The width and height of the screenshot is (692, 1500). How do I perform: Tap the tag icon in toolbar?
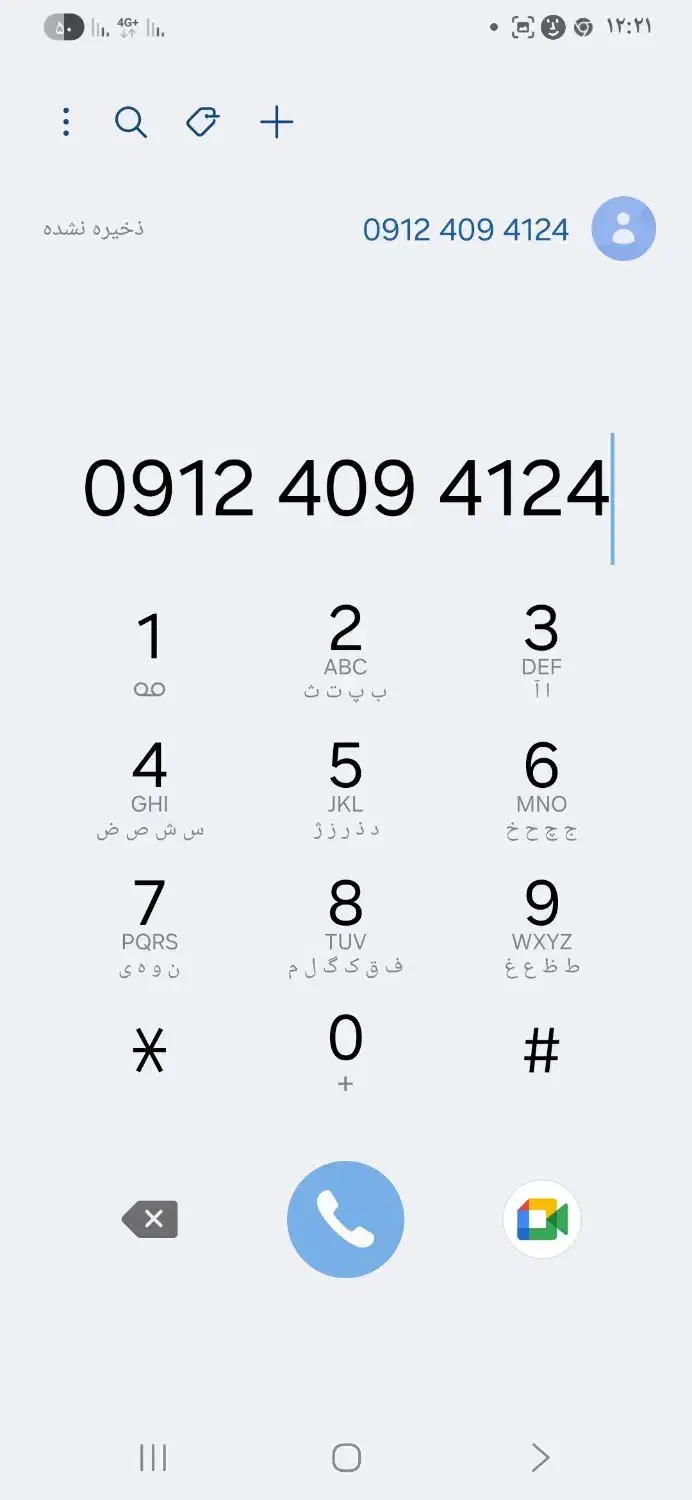[x=203, y=123]
